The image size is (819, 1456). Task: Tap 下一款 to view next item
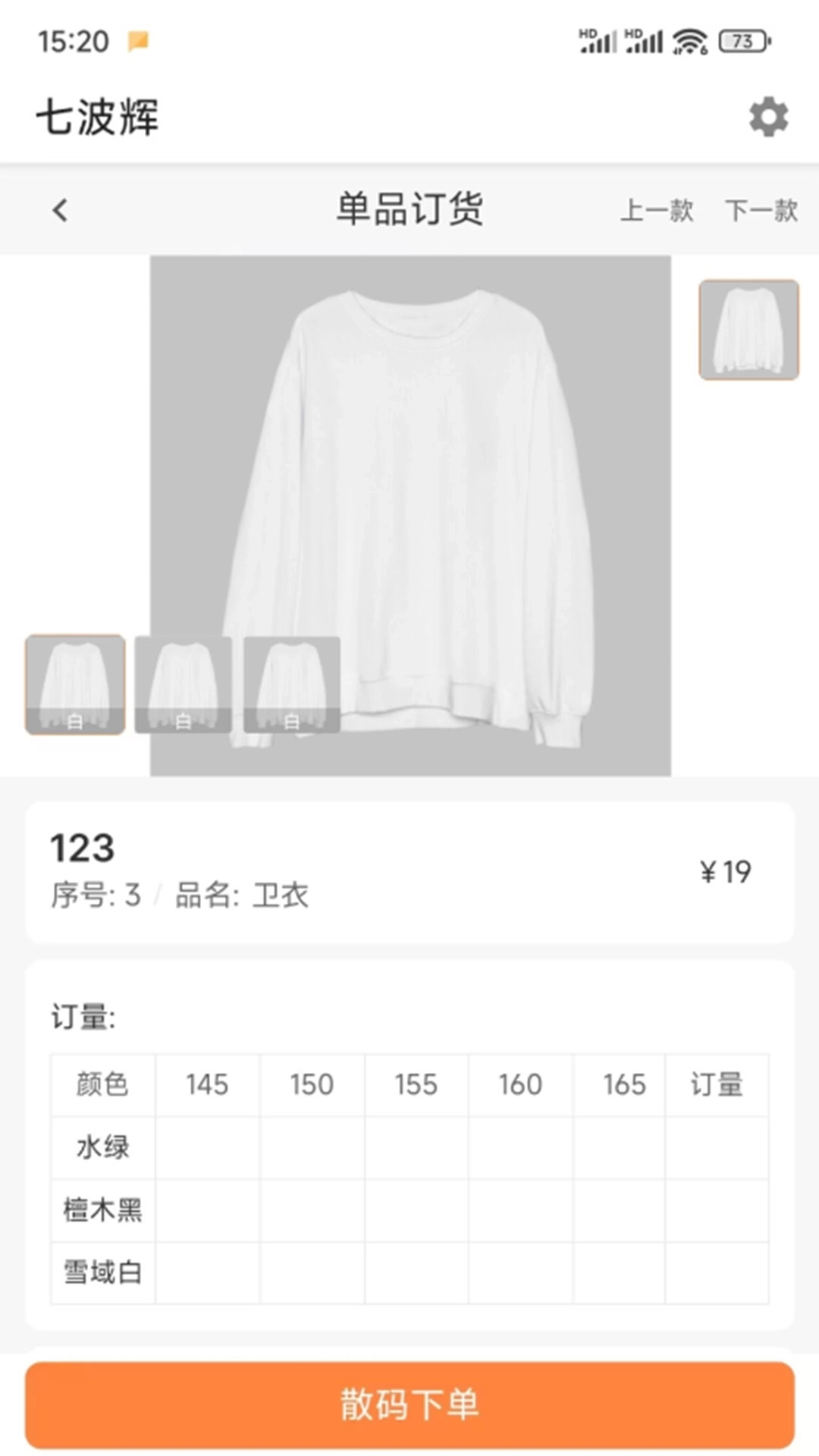pyautogui.click(x=761, y=212)
